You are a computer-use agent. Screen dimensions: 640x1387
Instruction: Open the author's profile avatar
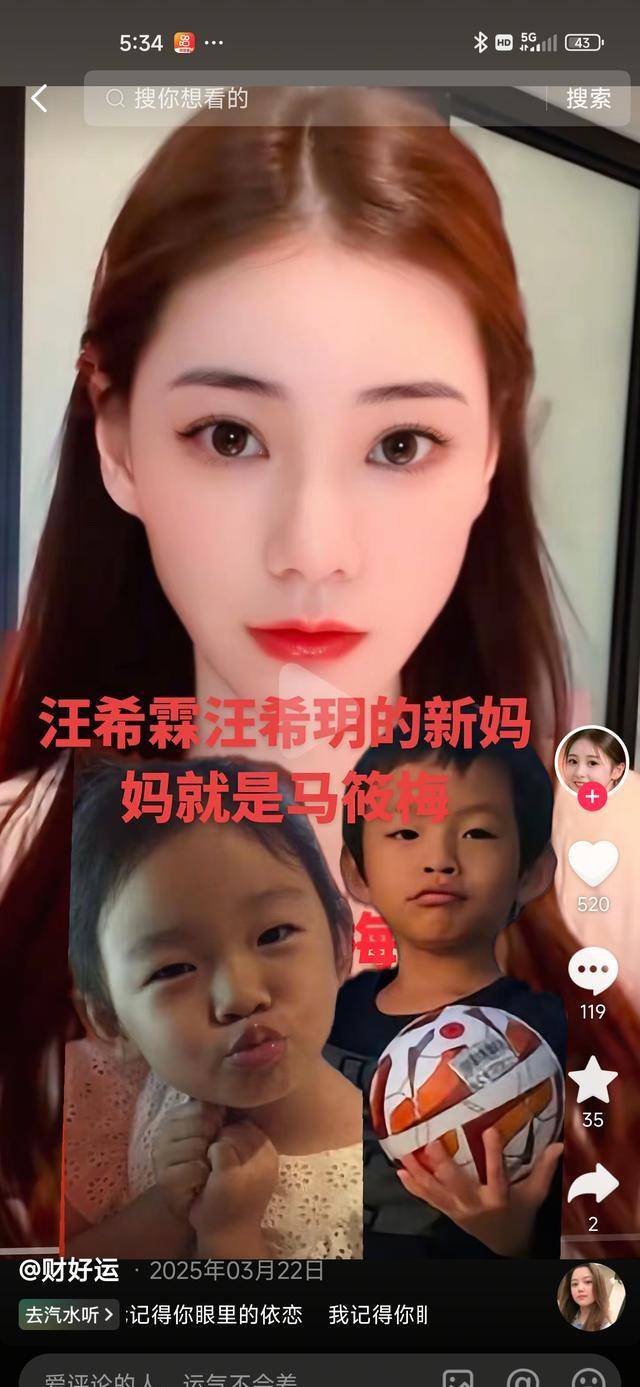tap(592, 760)
